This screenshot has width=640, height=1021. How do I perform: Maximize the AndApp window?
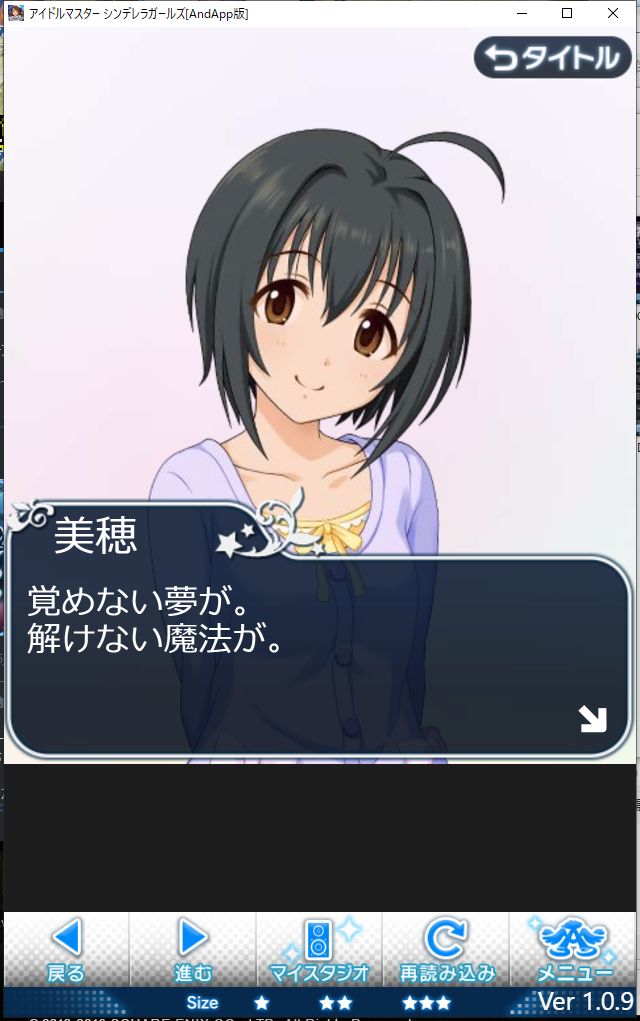(x=567, y=13)
